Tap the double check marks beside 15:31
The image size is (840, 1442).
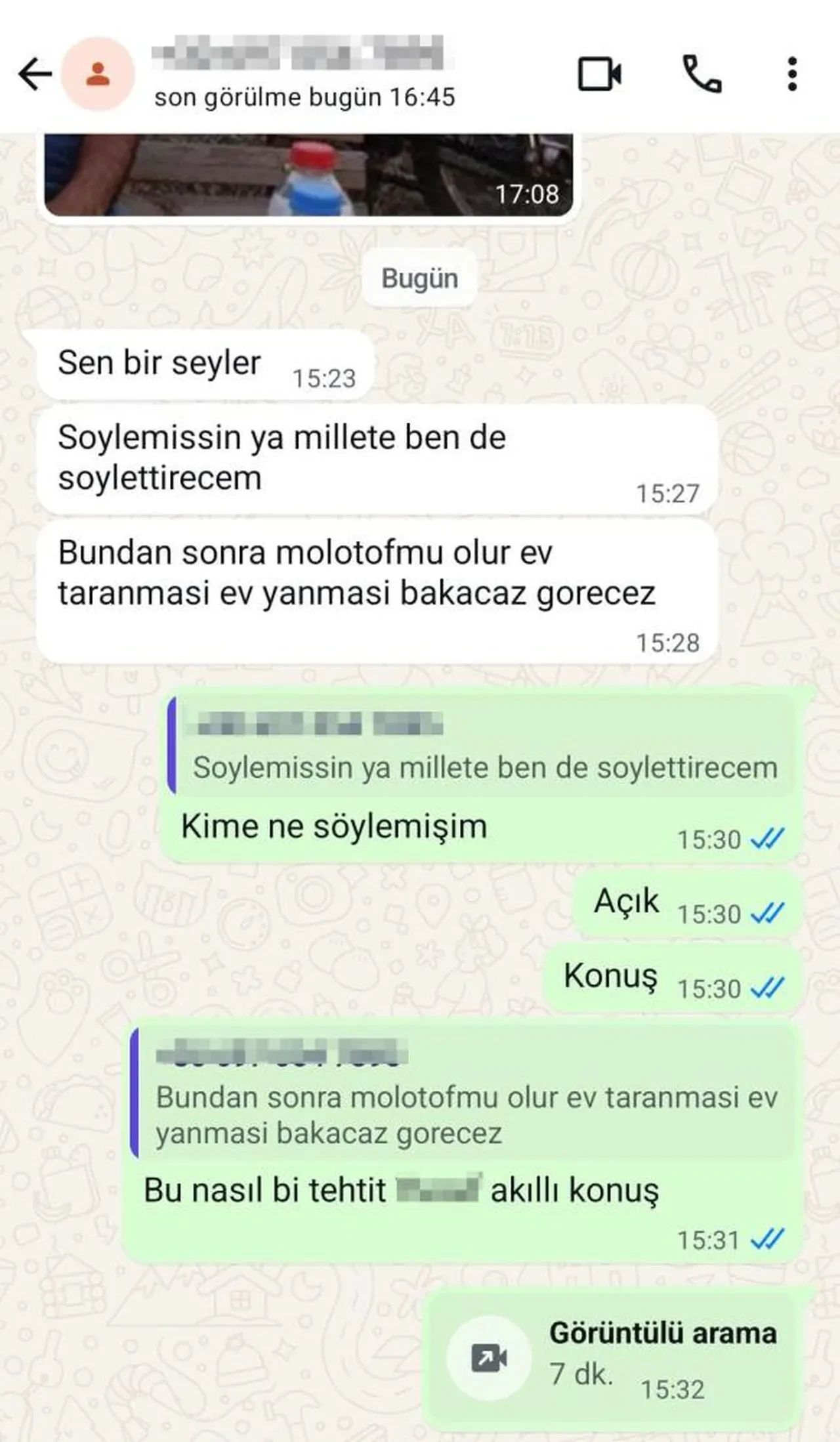[766, 1237]
